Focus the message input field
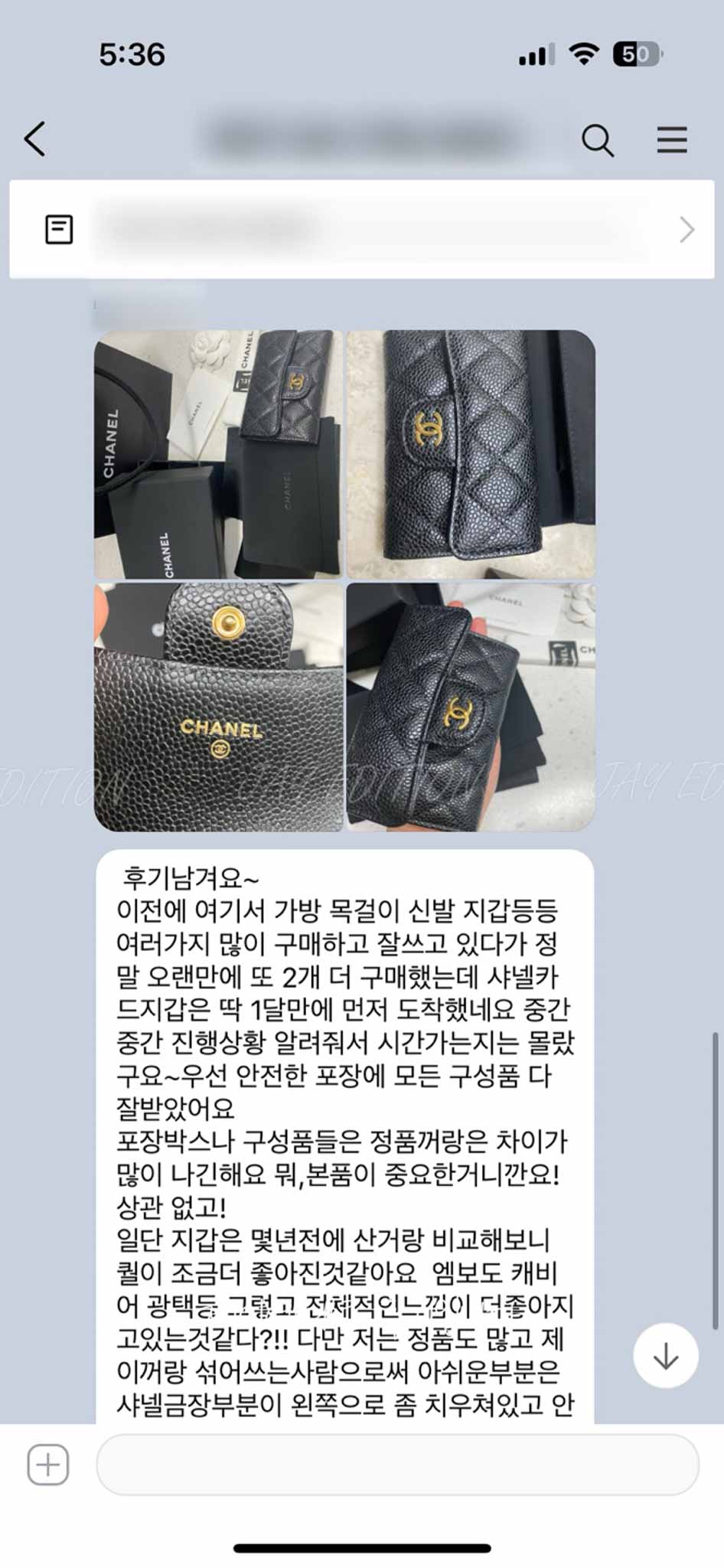Viewport: 724px width, 1568px height. (x=396, y=1465)
